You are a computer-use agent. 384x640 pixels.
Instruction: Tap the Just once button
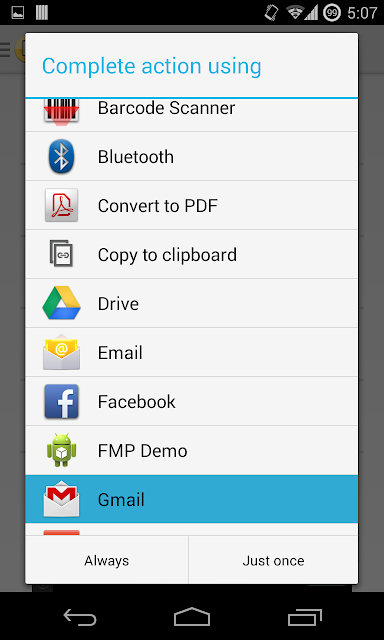273,560
